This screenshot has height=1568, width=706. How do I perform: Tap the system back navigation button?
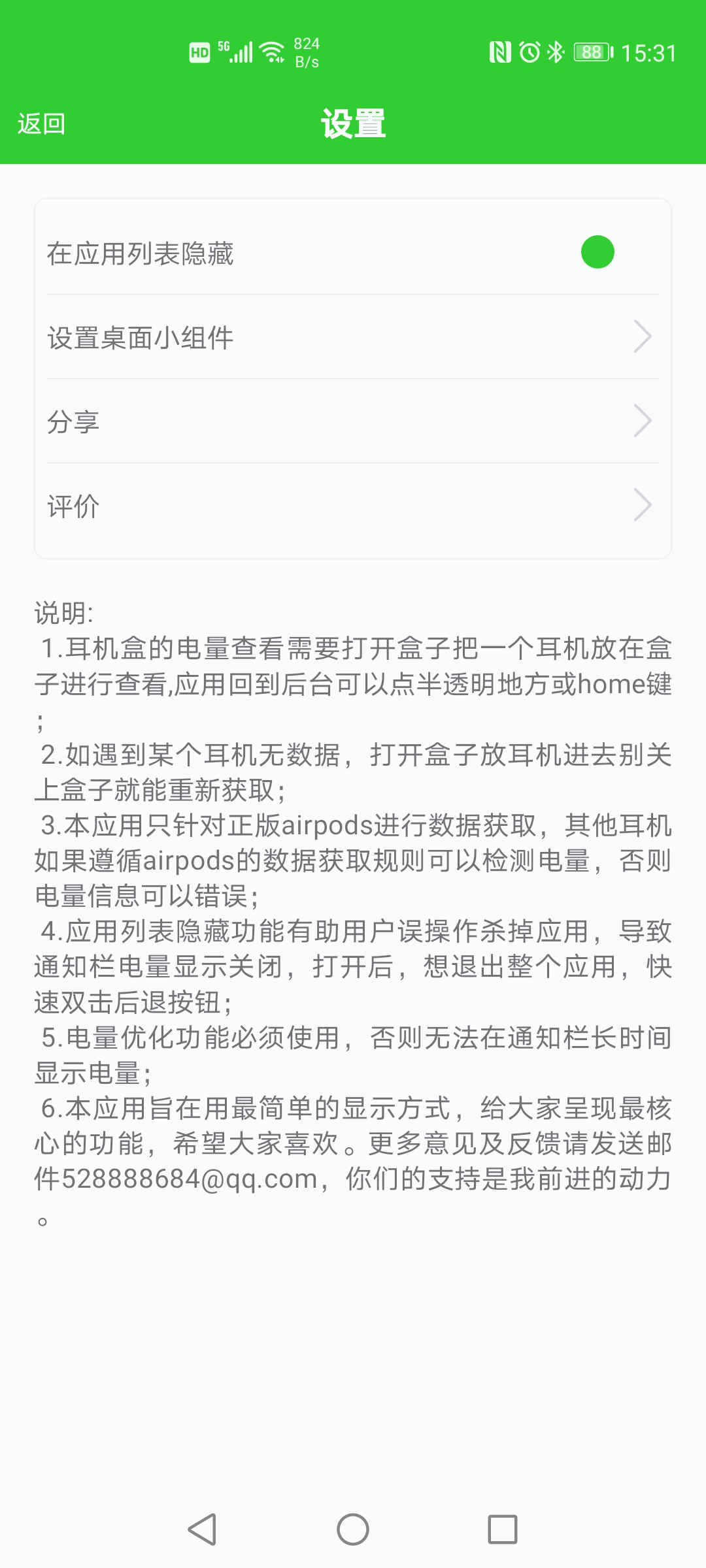point(203,1529)
